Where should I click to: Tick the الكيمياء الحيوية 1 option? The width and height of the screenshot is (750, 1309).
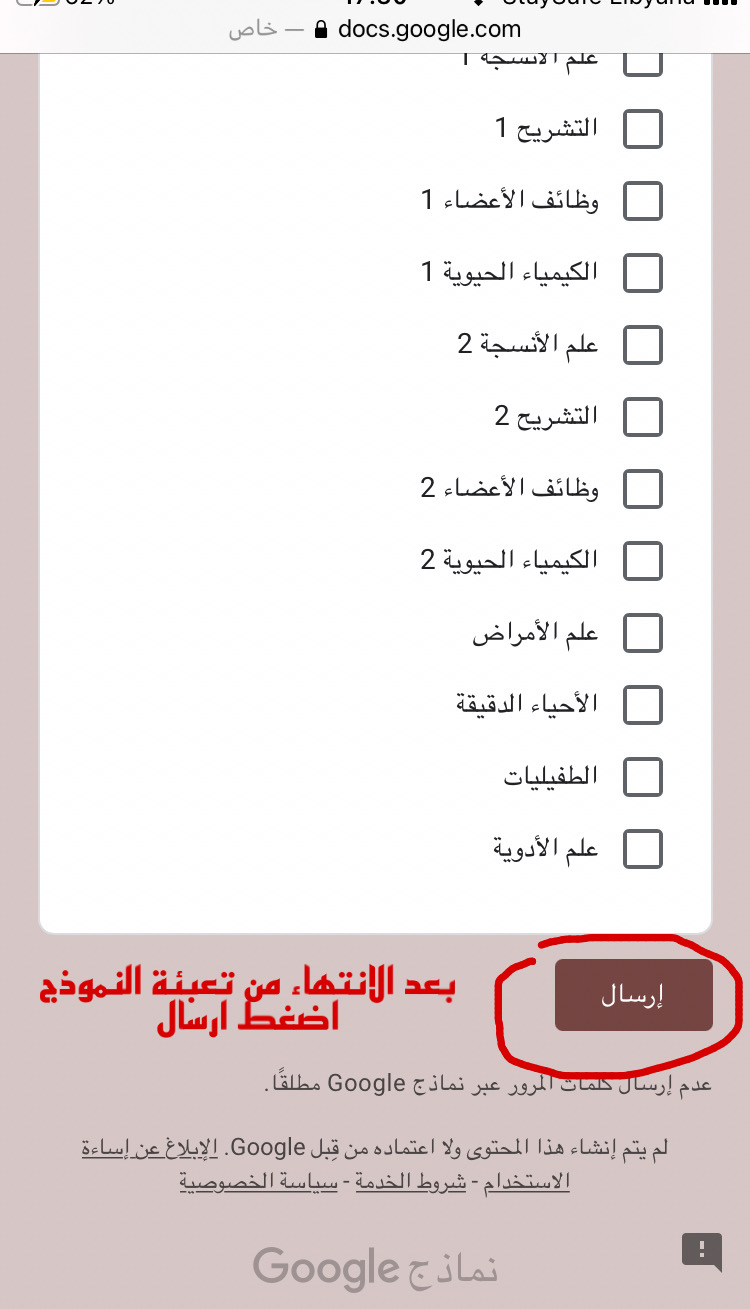pos(642,272)
